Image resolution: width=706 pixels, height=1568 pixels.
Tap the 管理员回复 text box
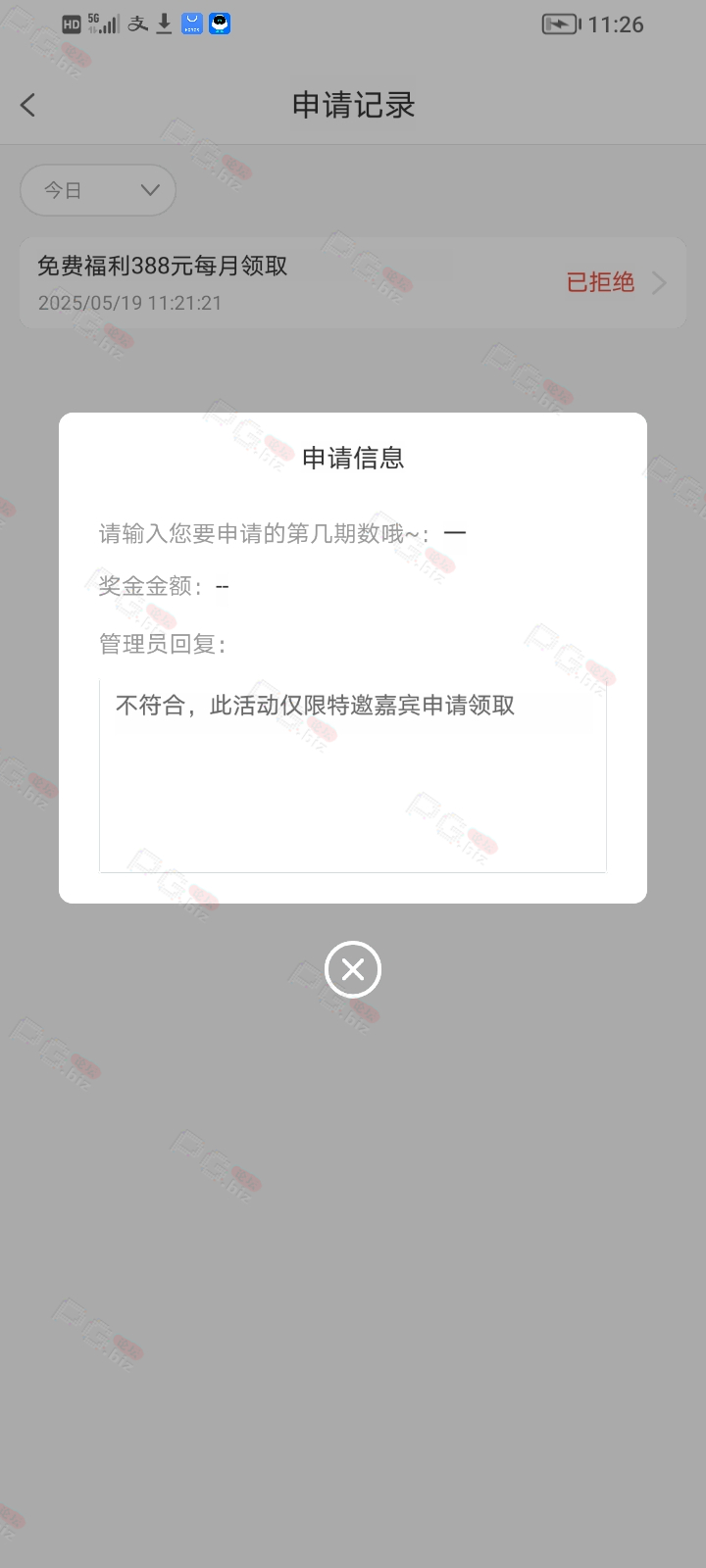(353, 774)
